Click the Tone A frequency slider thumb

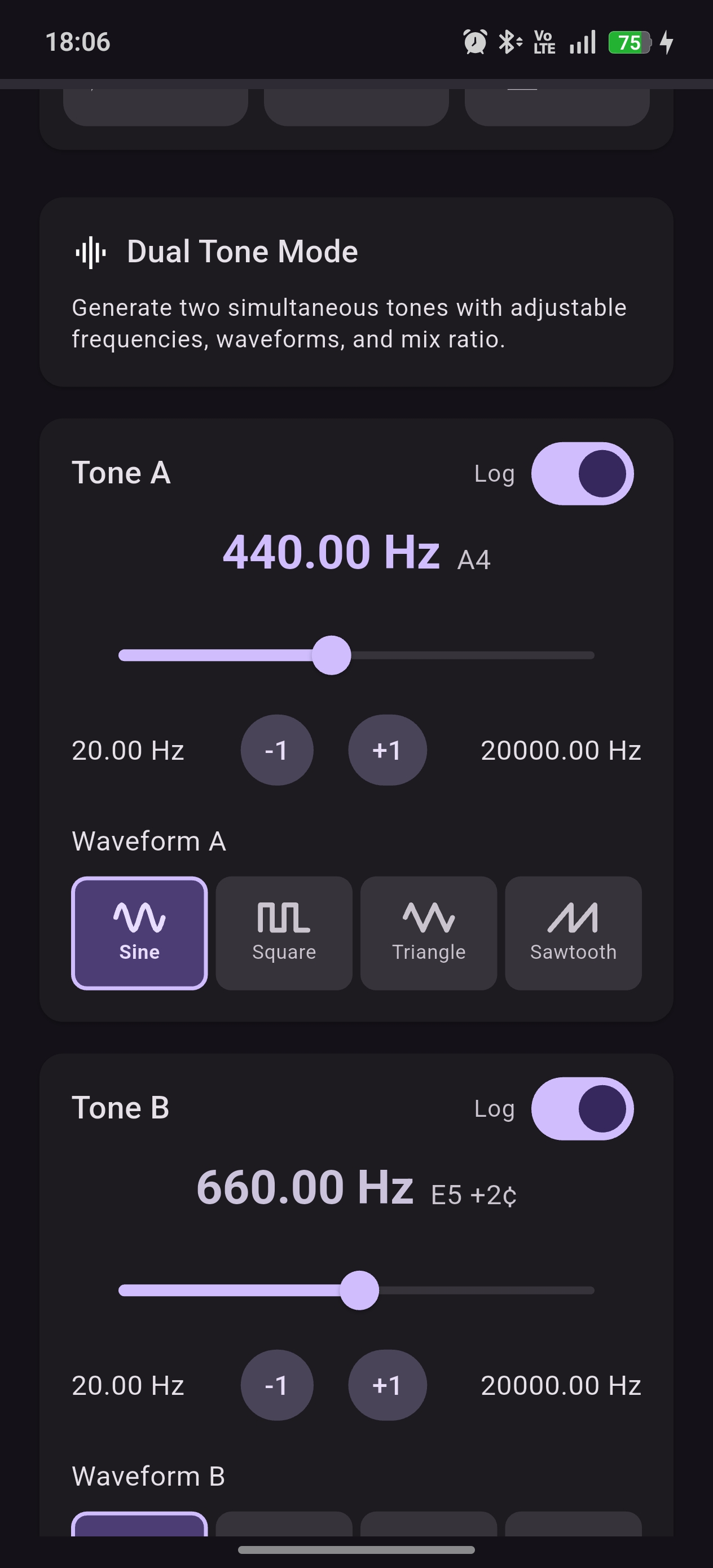[x=332, y=655]
